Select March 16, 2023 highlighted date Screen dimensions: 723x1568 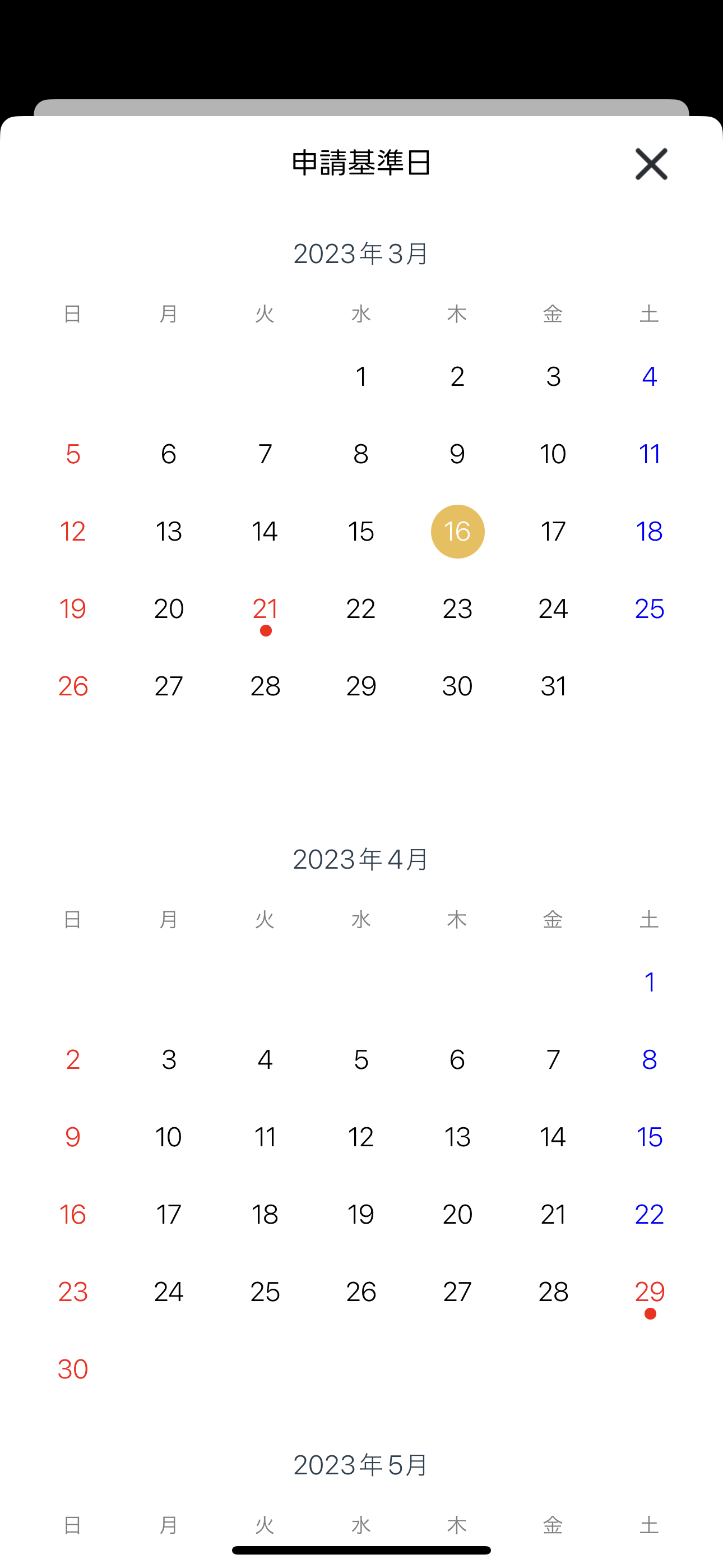[x=458, y=532]
